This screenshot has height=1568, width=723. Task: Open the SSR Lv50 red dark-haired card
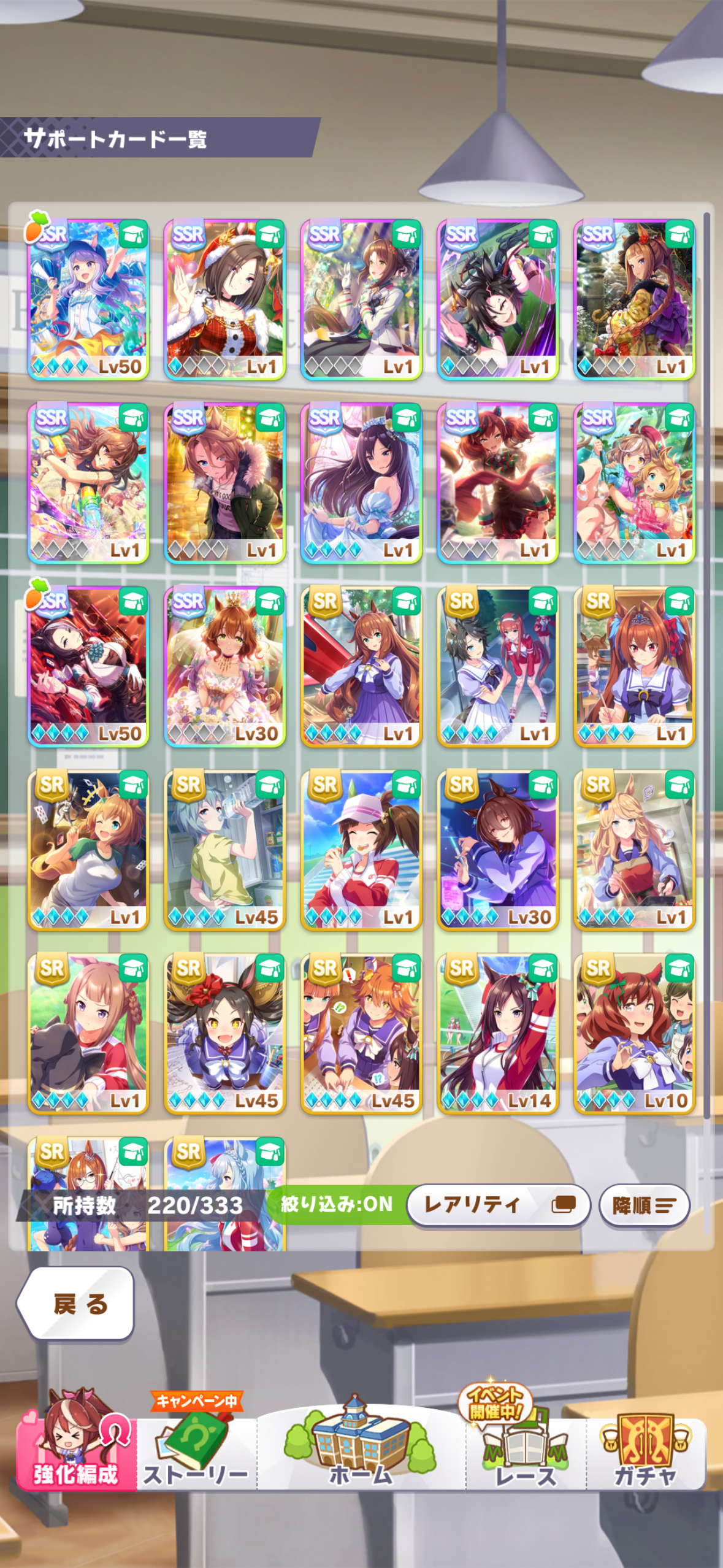[88, 667]
